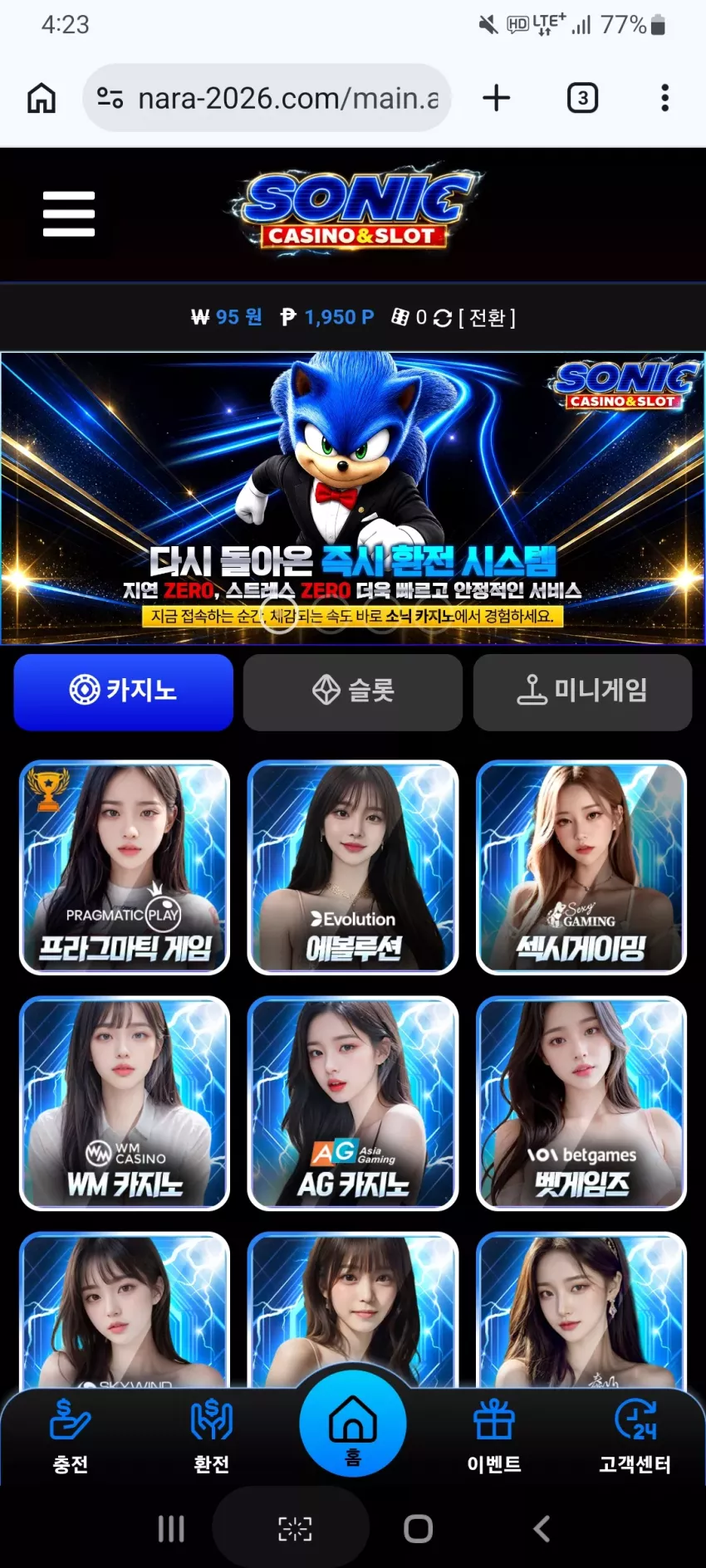Open the 고객센터 support section

click(635, 1436)
